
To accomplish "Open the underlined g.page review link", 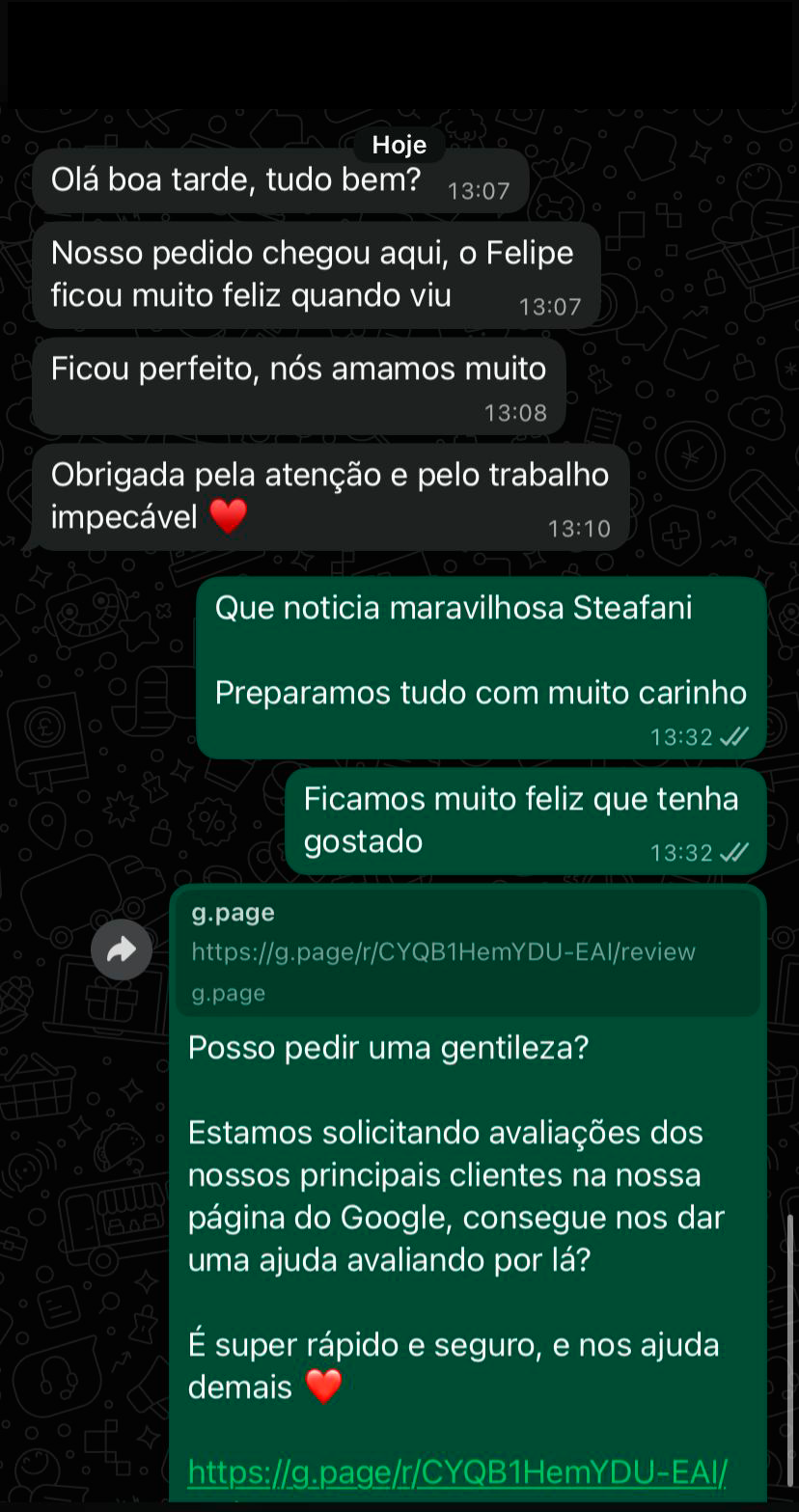I will (456, 1472).
